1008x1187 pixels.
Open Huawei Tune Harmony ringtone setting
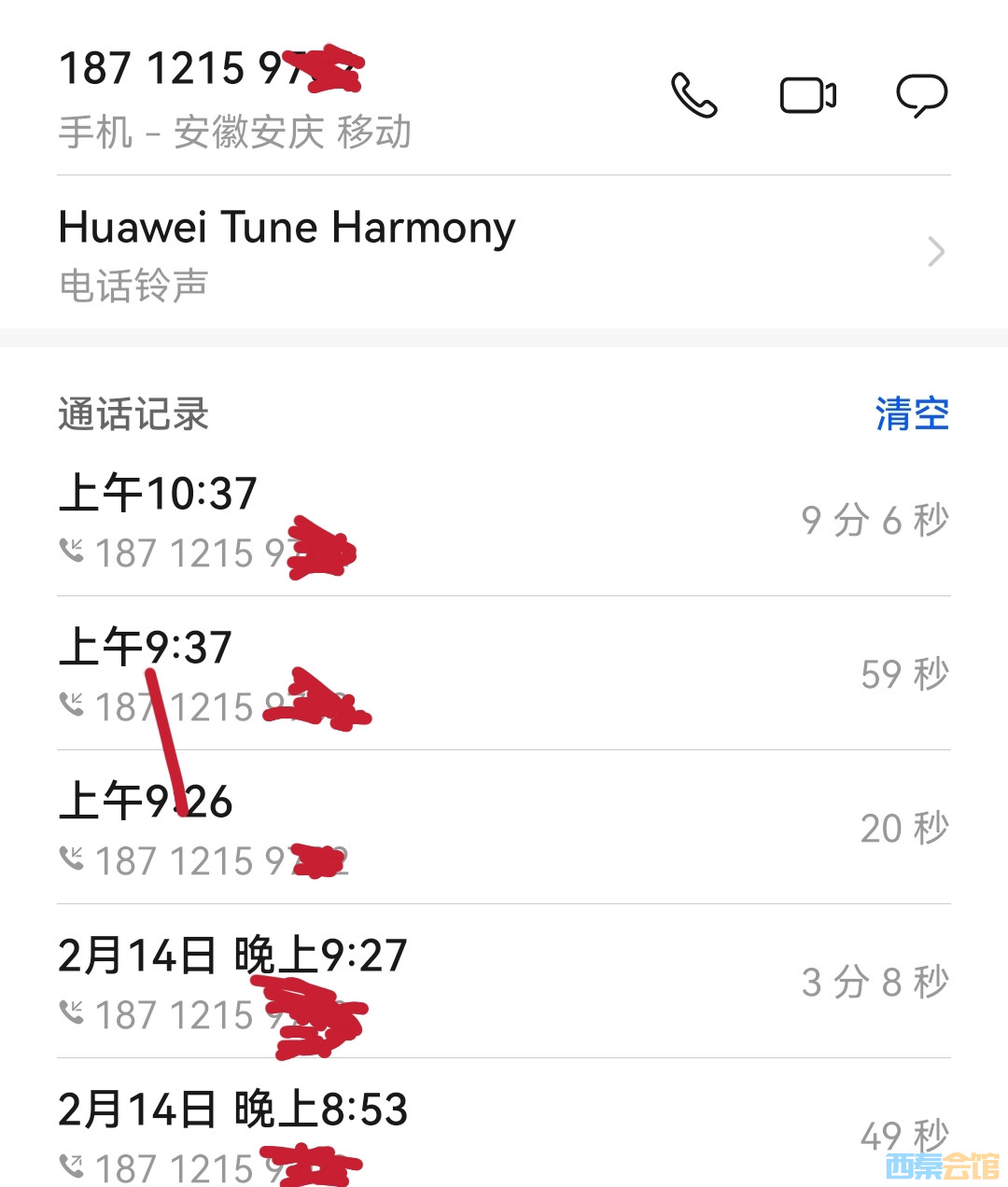pyautogui.click(x=504, y=252)
